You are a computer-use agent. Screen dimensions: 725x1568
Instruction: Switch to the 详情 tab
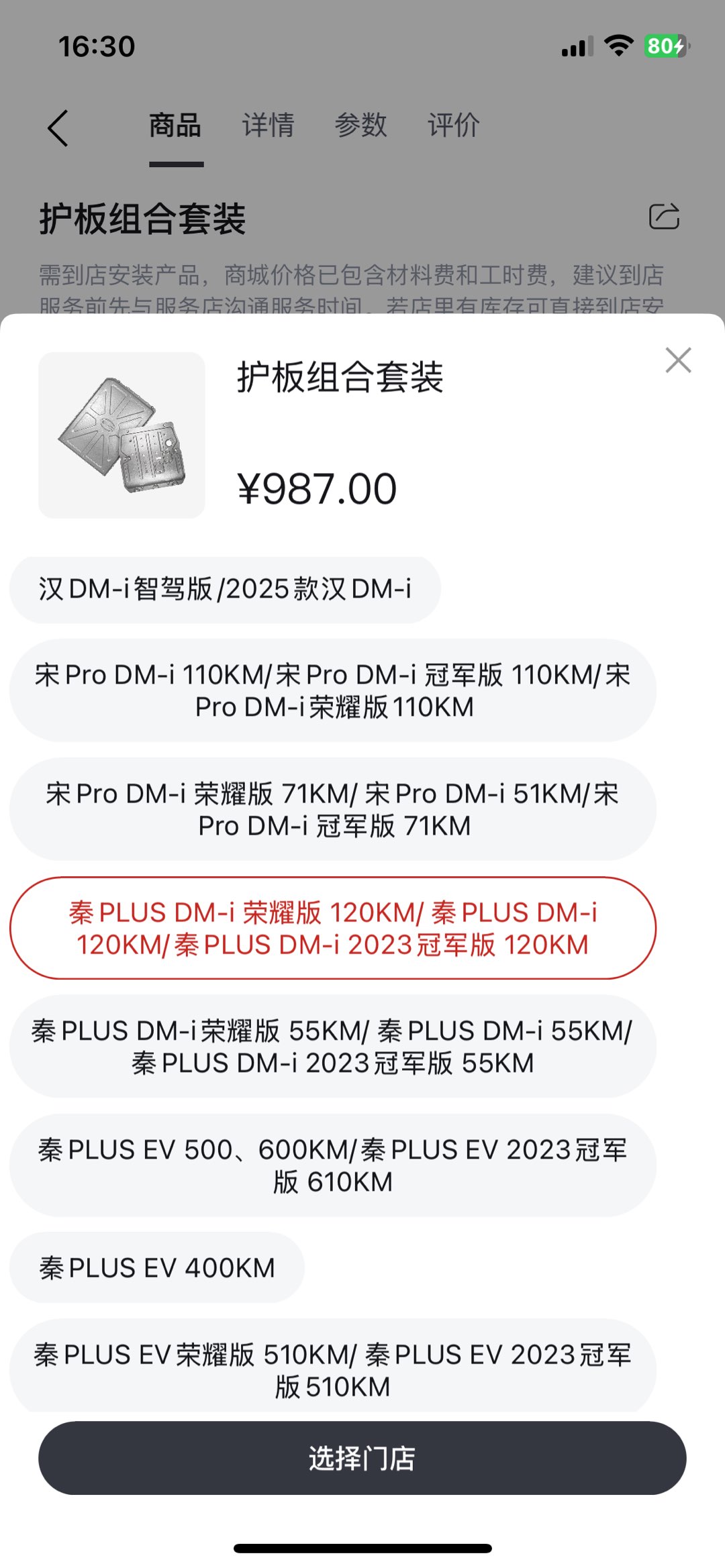click(x=268, y=125)
